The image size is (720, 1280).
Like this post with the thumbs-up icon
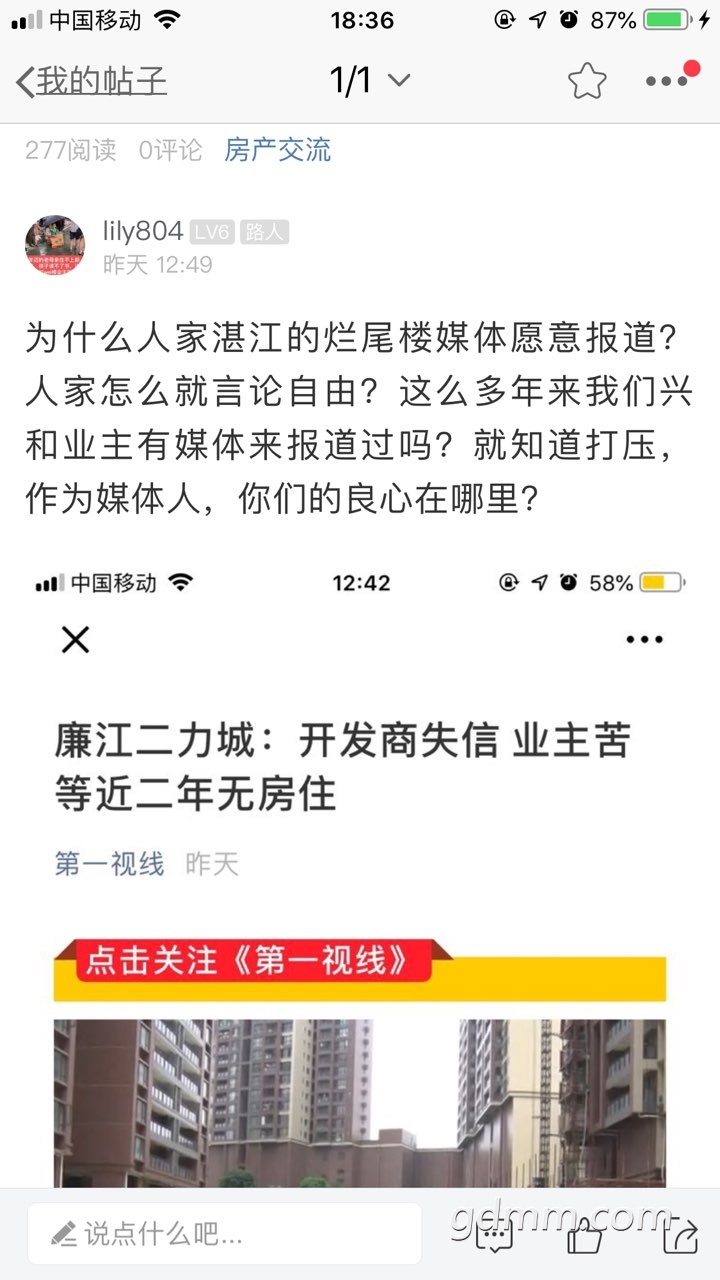(585, 1235)
